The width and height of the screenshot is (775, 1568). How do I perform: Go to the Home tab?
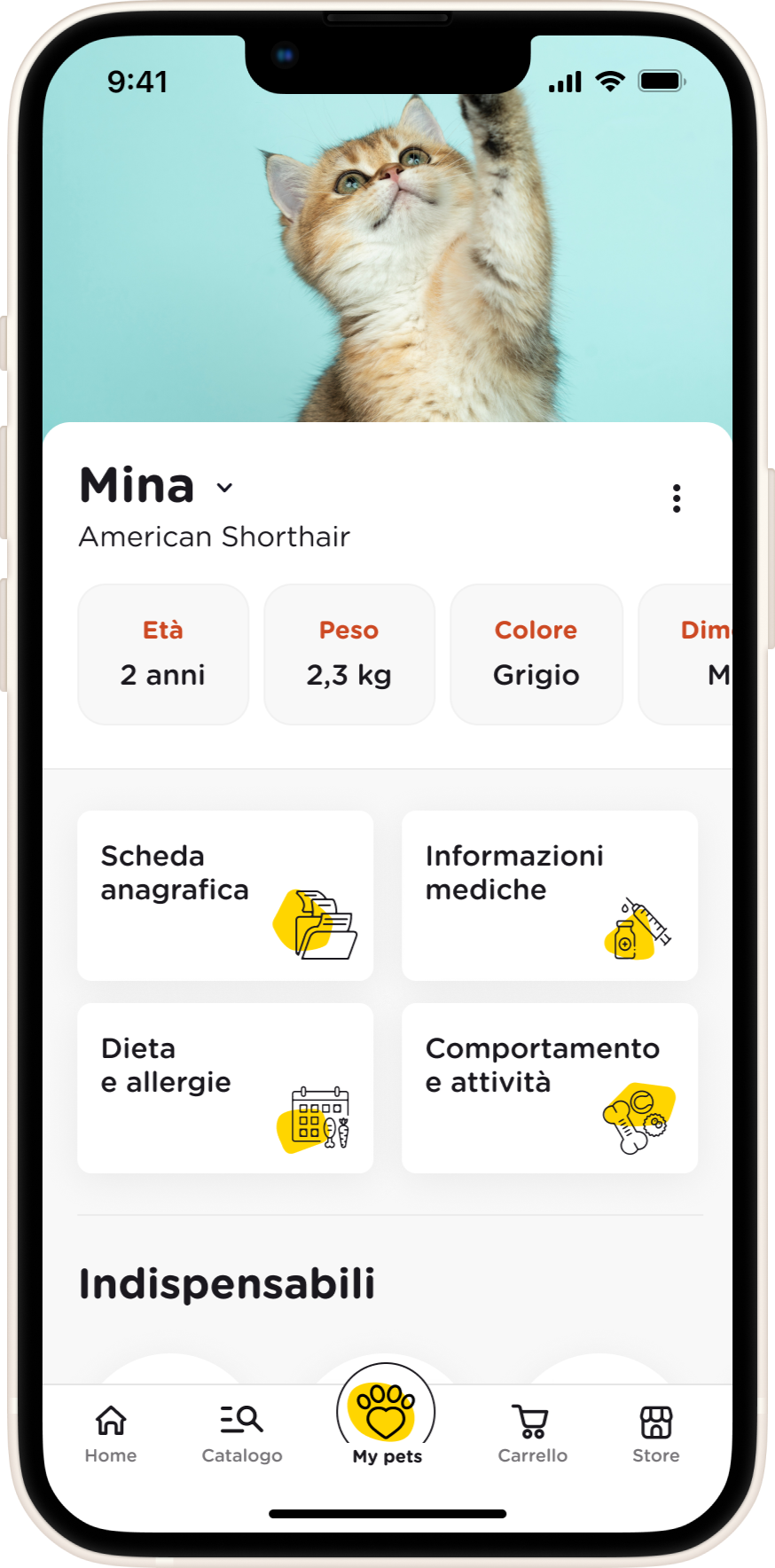[111, 1433]
